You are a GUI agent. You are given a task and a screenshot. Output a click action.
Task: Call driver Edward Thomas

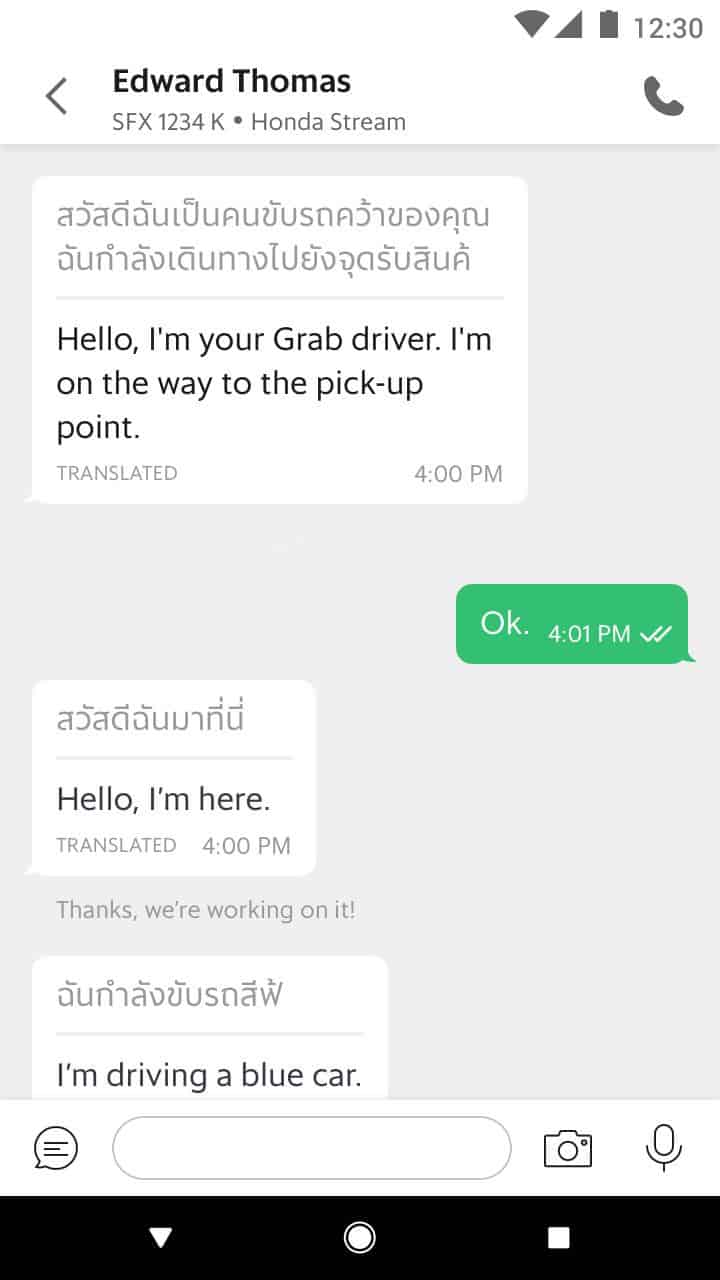coord(663,97)
